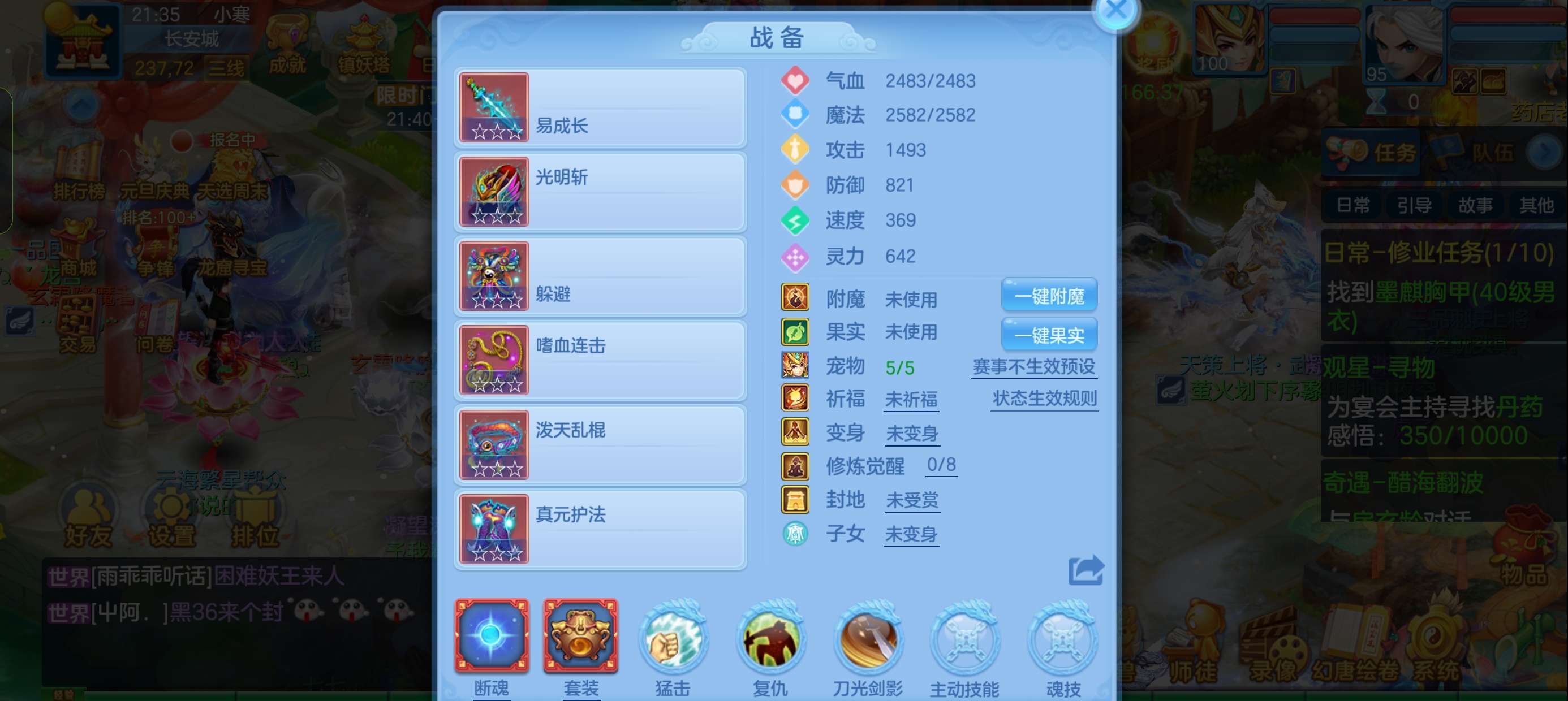The width and height of the screenshot is (1568, 701).
Task: Open 状态生效规则 link
Action: (1045, 399)
